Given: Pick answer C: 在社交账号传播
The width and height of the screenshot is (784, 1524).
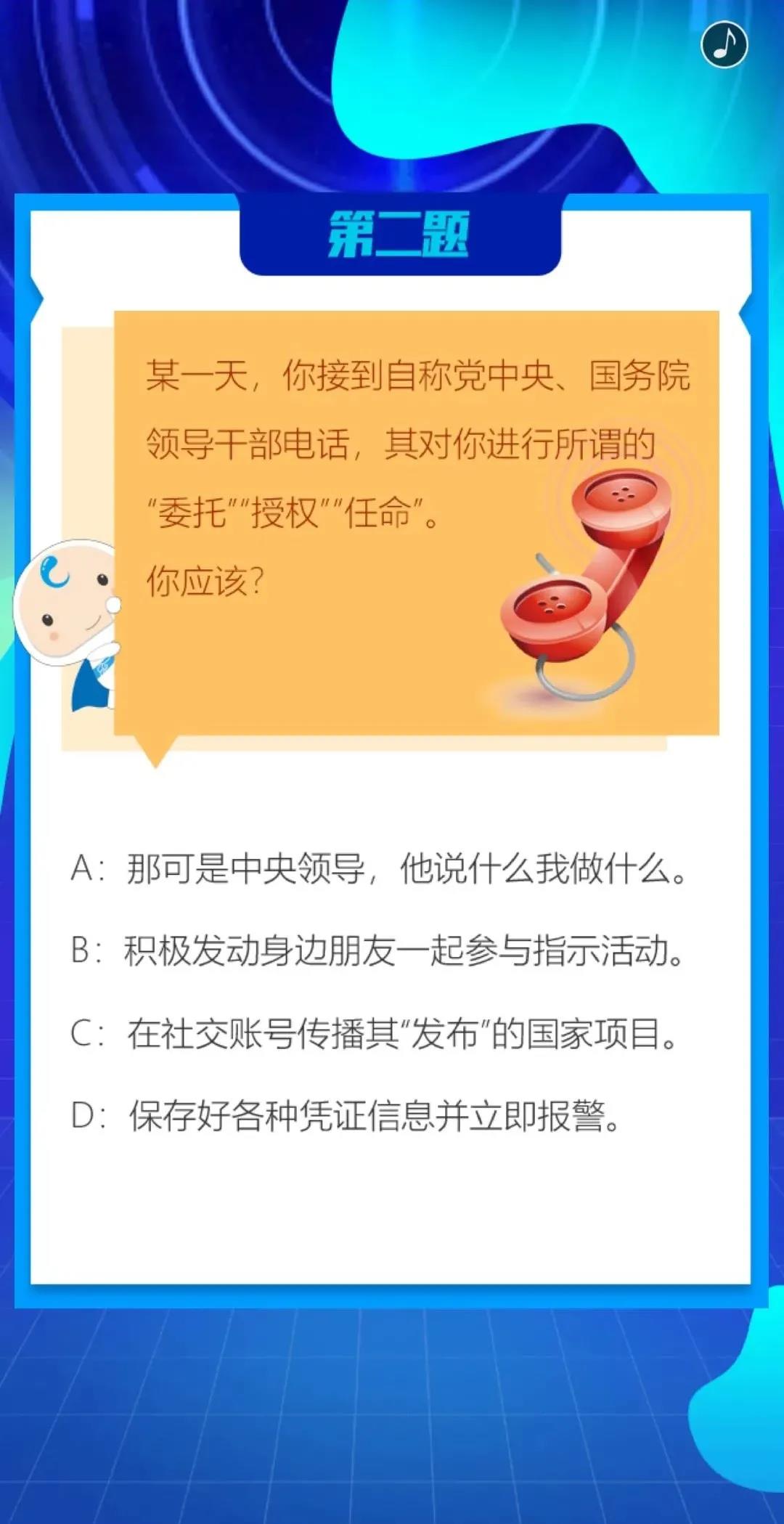Looking at the screenshot, I should 375,1033.
